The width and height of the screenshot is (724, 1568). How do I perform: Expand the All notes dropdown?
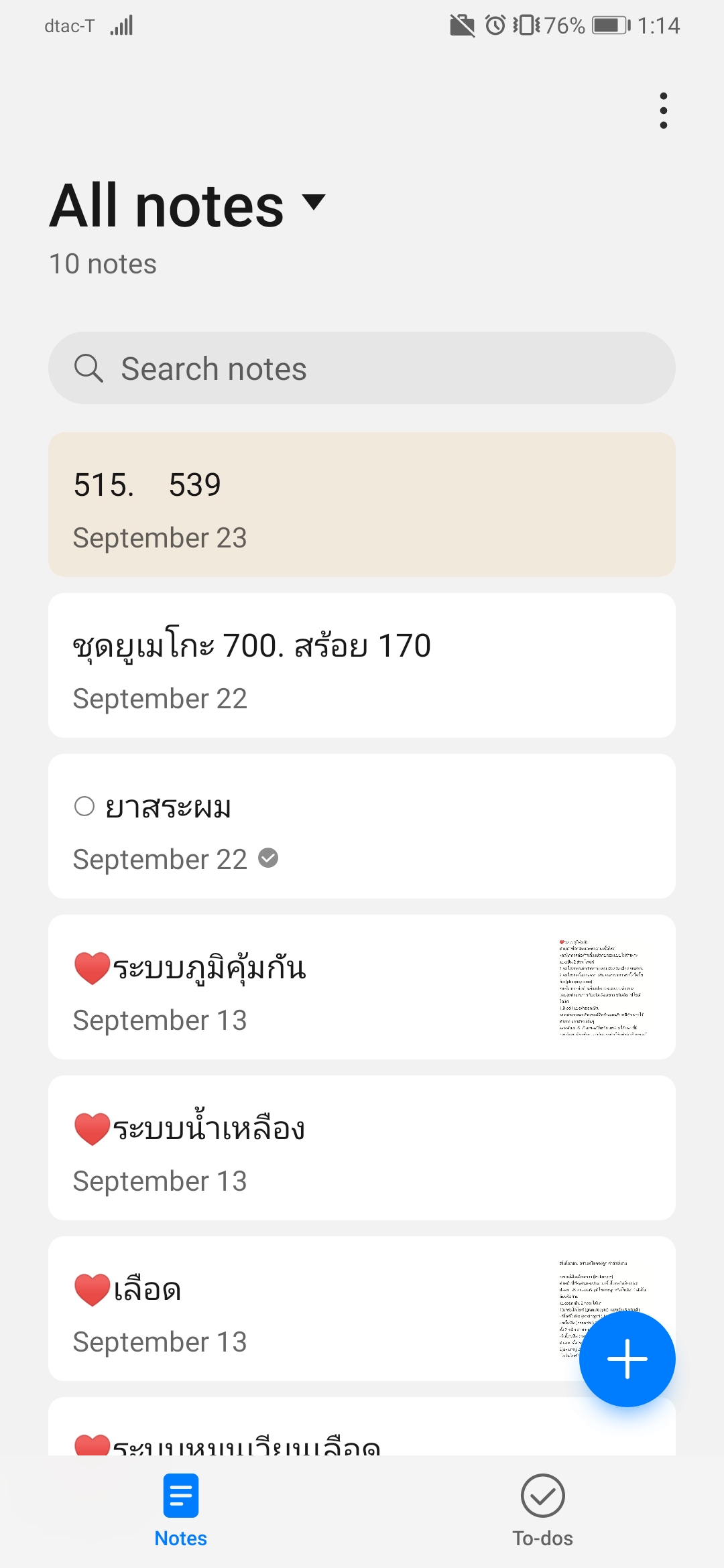(313, 202)
